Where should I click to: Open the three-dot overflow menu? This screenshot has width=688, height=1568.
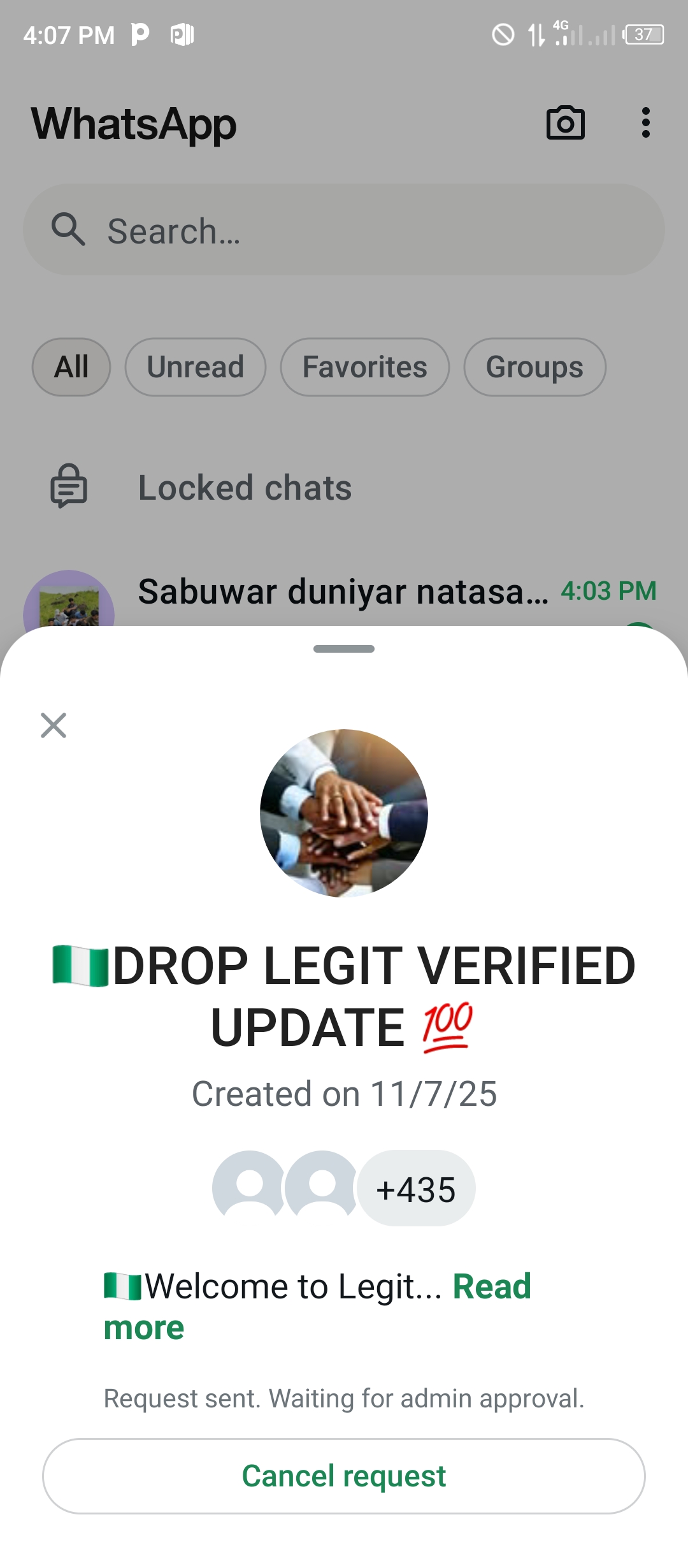(x=645, y=122)
